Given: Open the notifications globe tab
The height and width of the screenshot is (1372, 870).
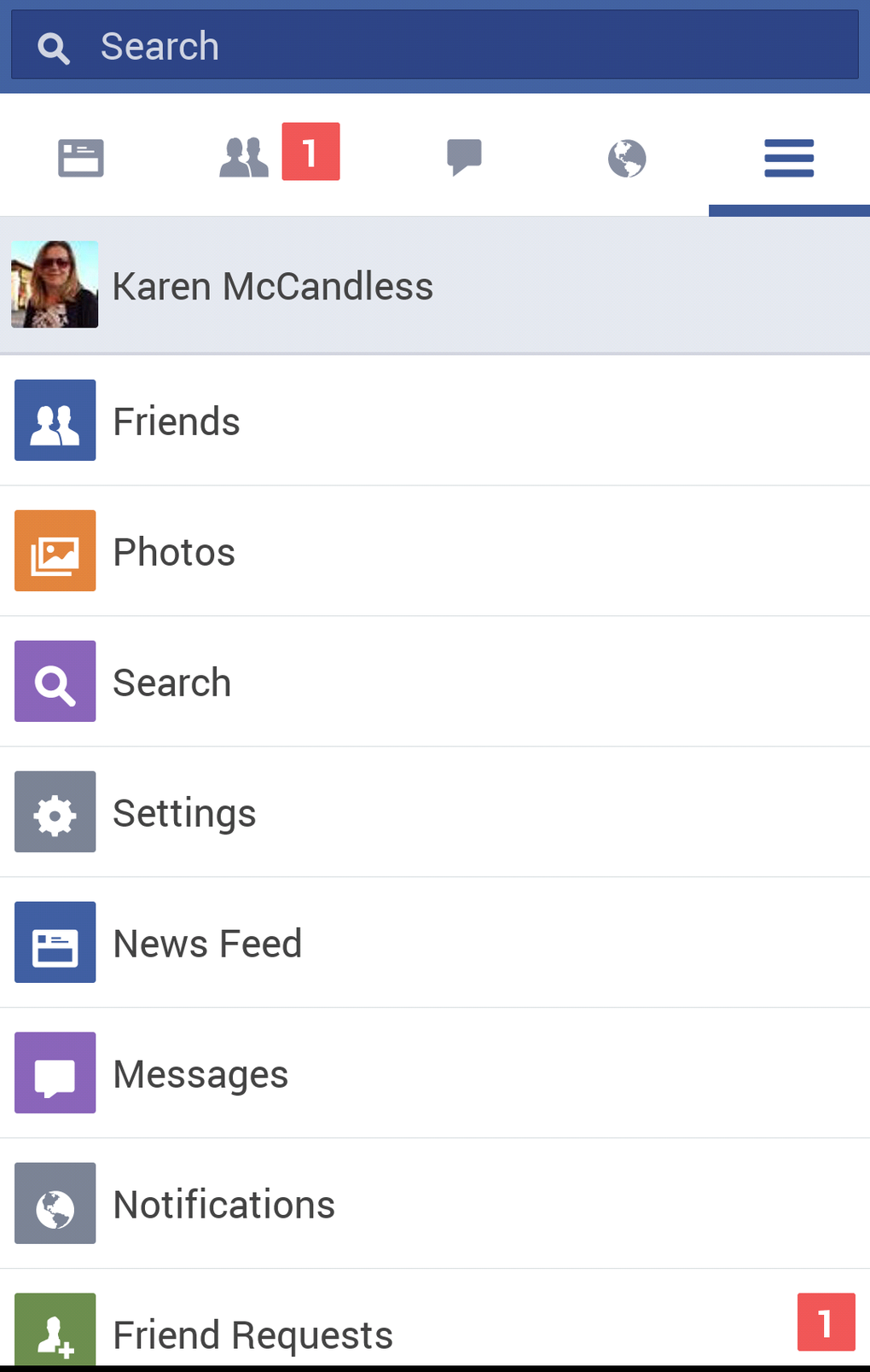Looking at the screenshot, I should click(627, 158).
